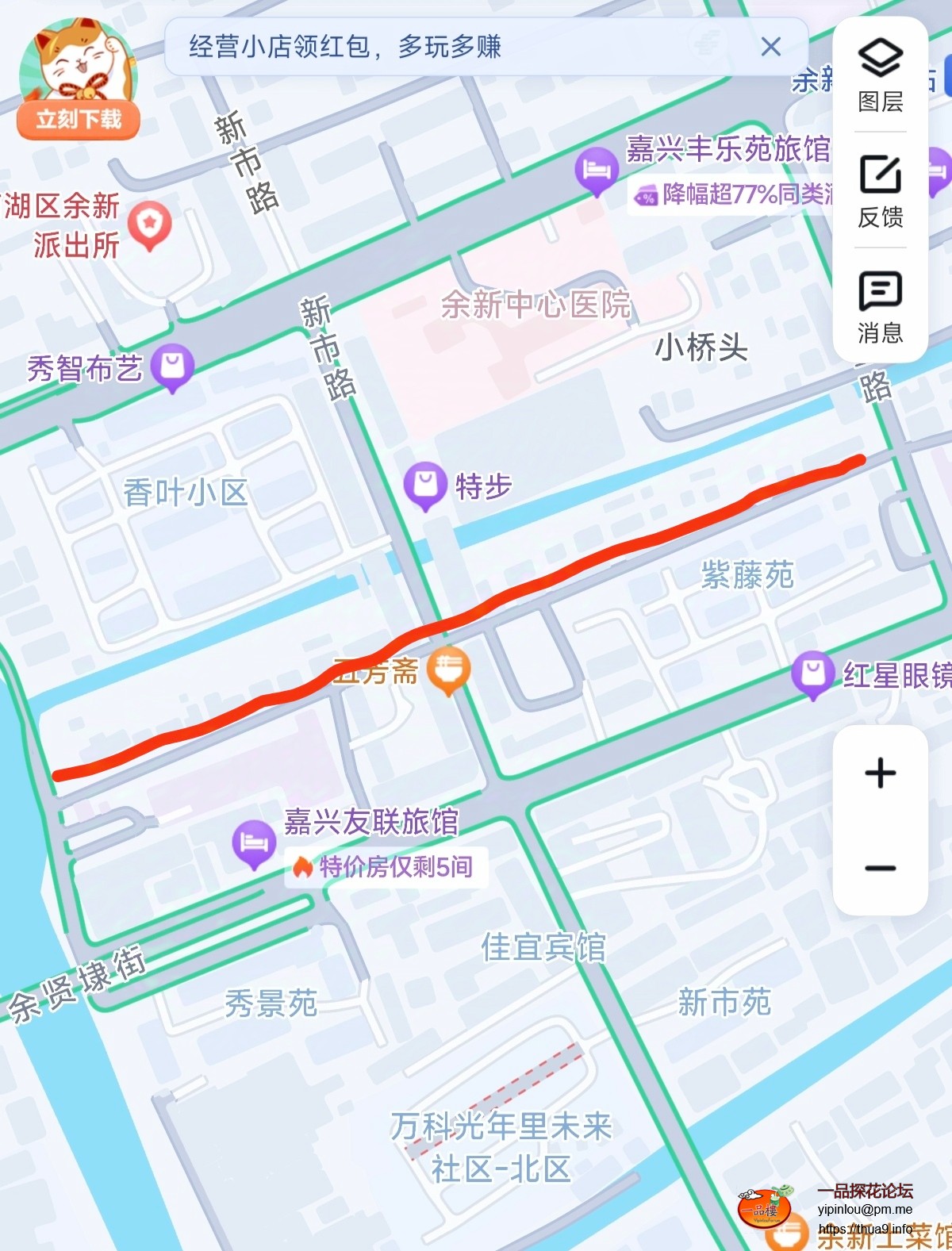This screenshot has height=1251, width=952.
Task: Select the 余新派出所 police station marker
Action: (x=150, y=224)
